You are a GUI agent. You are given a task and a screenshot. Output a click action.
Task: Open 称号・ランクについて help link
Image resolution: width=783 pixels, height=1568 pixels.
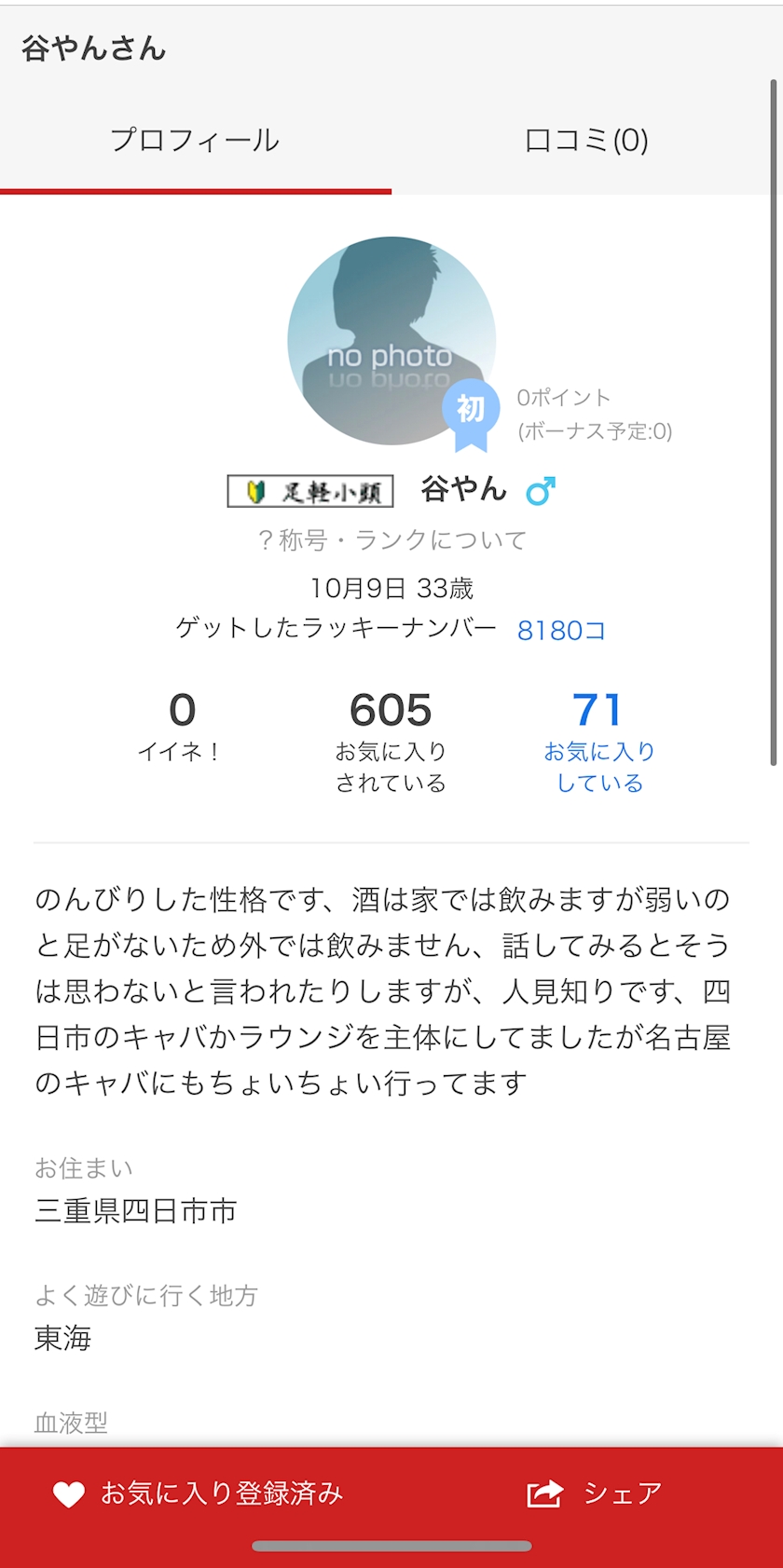point(391,539)
